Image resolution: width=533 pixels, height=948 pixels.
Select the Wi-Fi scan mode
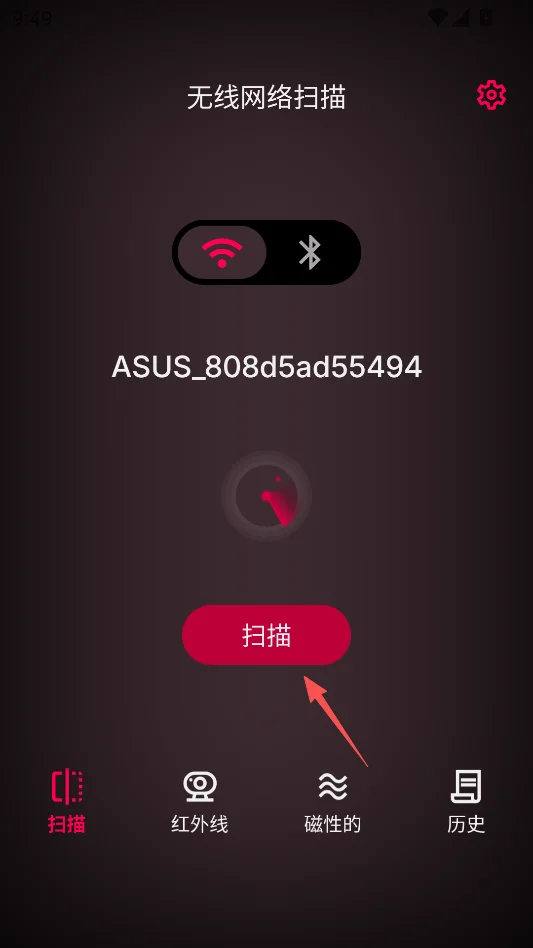click(222, 252)
